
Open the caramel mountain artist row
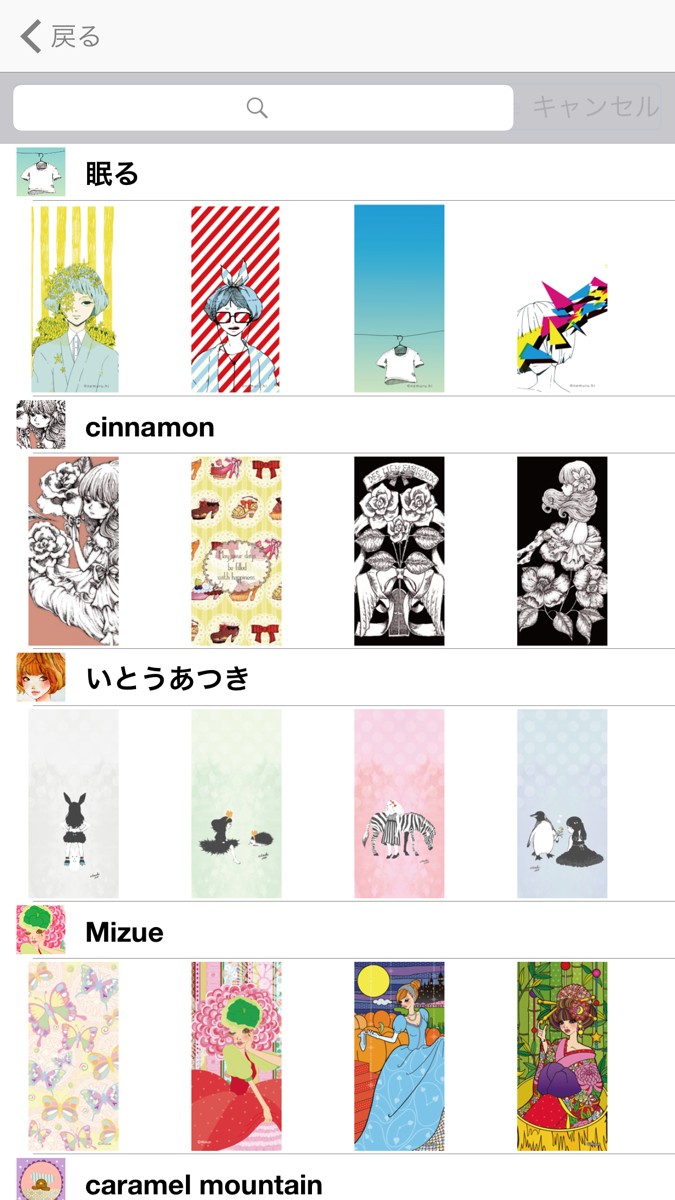coord(340,1184)
